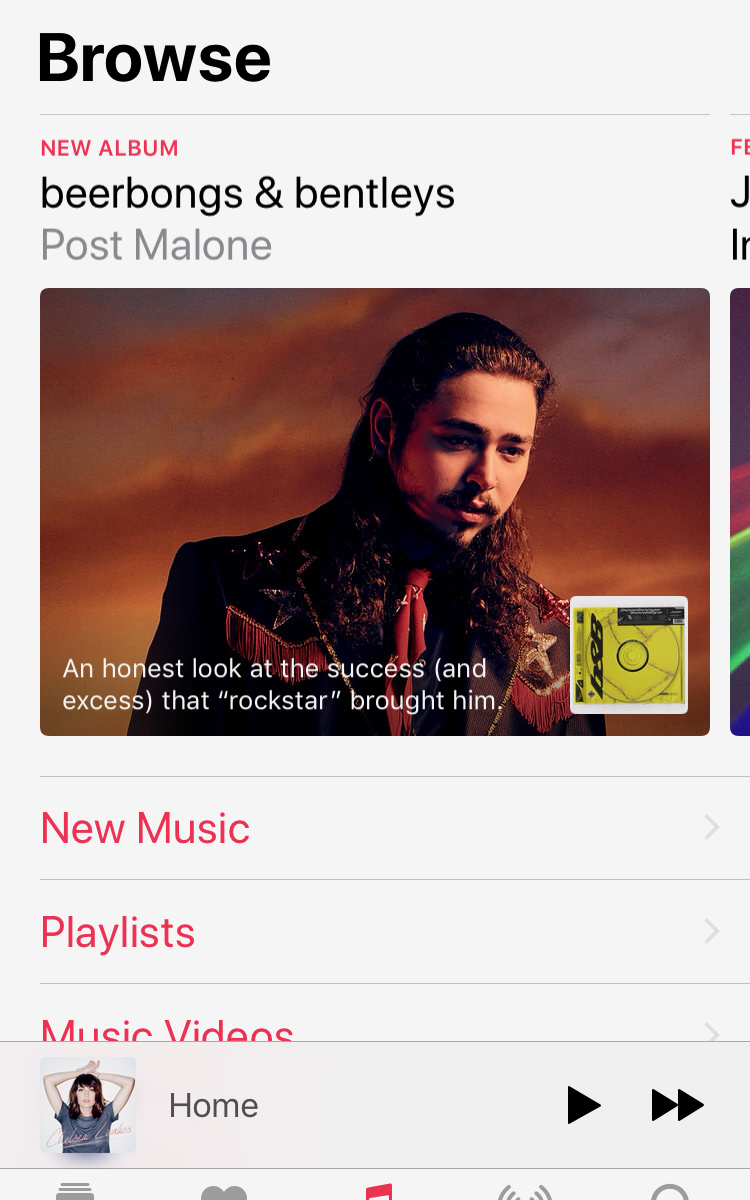This screenshot has height=1200, width=750.
Task: Switch to the Library tab
Action: [75, 1191]
